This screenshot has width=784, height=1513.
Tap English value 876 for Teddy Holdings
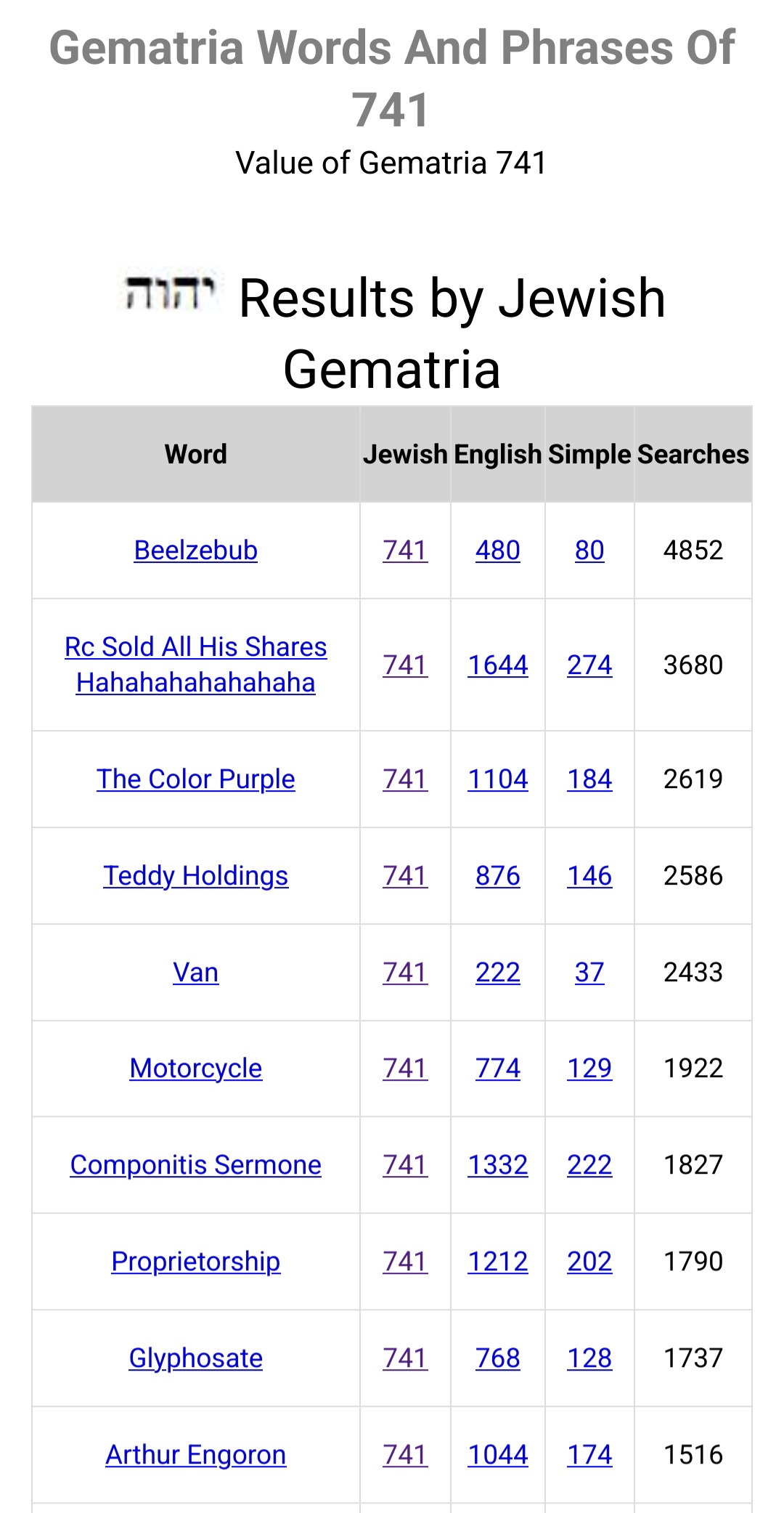point(497,876)
